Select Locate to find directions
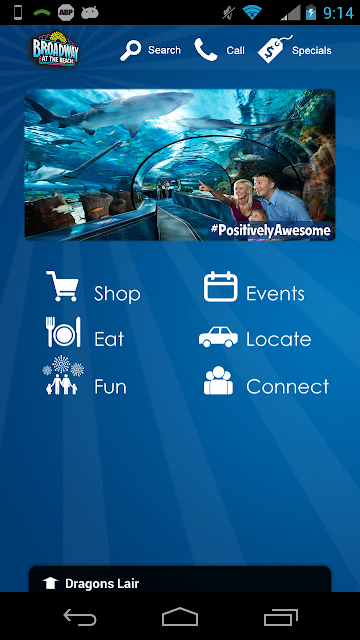360x640 pixels. point(255,338)
